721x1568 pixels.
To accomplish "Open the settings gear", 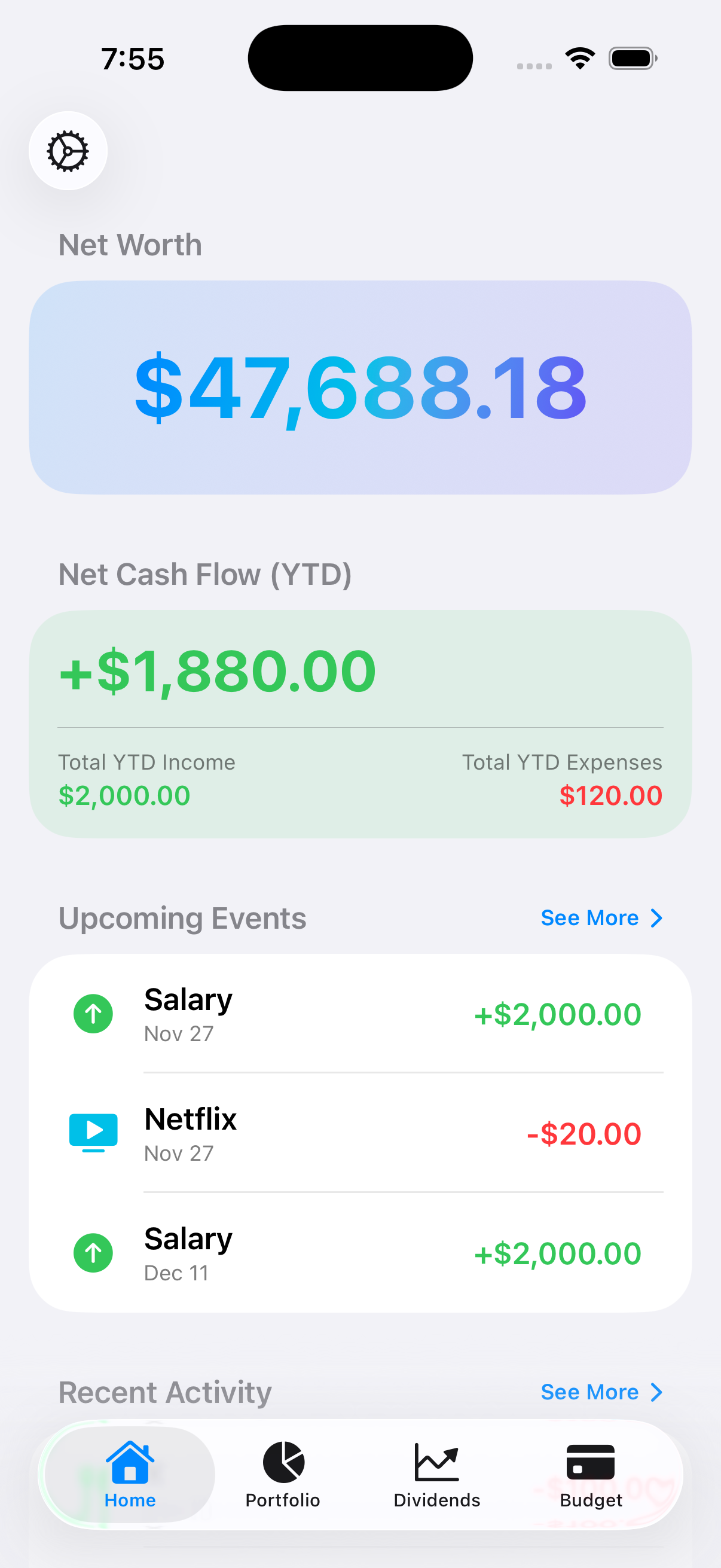I will (68, 150).
